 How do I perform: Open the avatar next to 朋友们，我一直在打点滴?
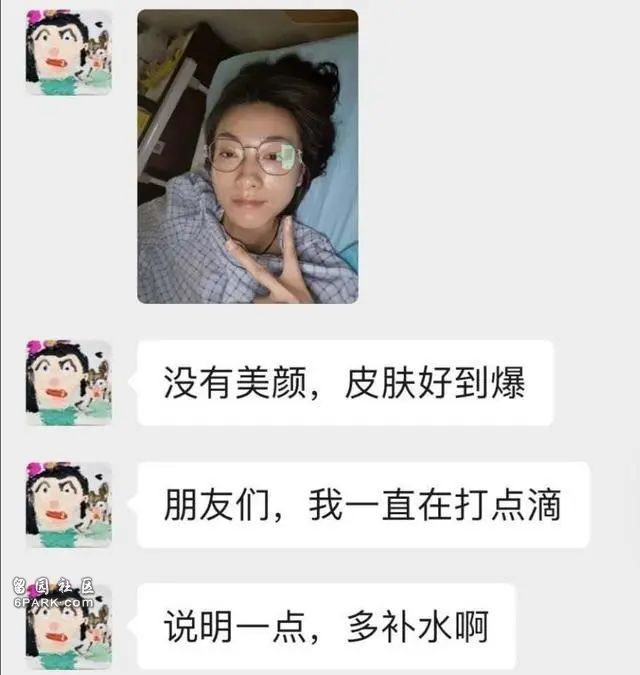68,504
